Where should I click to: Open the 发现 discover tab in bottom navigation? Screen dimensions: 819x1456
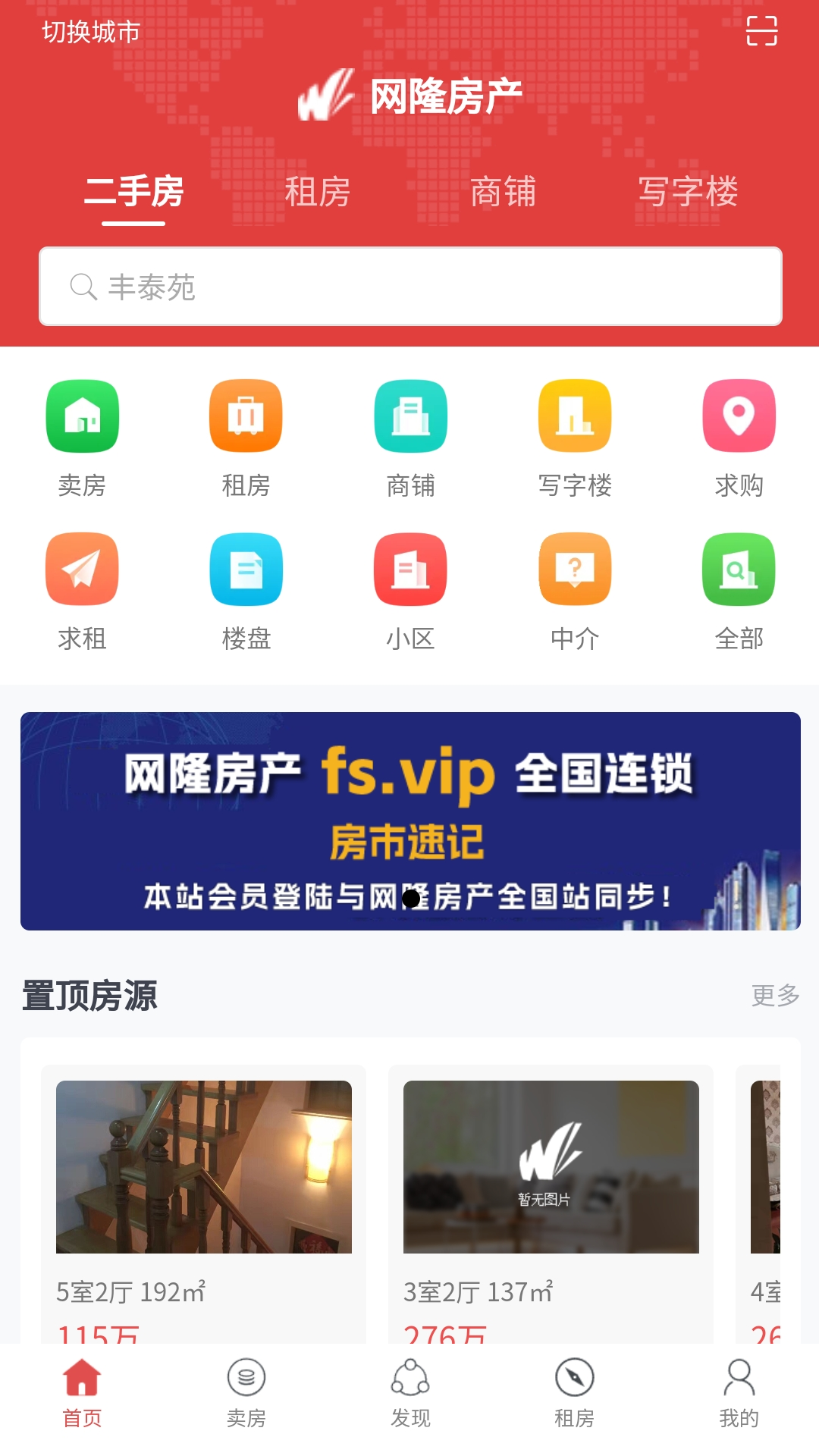[409, 1395]
